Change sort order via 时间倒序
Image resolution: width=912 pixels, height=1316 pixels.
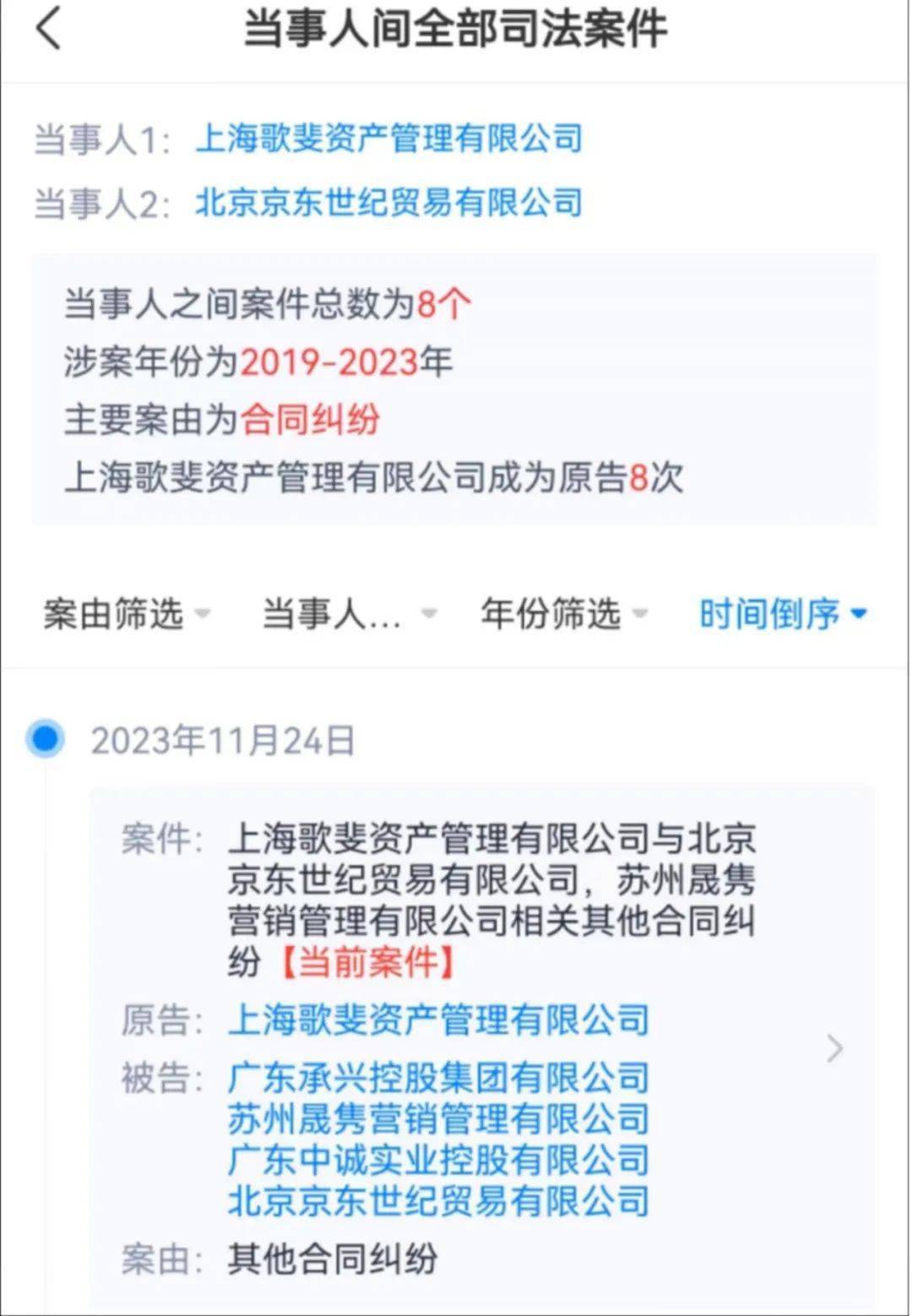click(783, 614)
